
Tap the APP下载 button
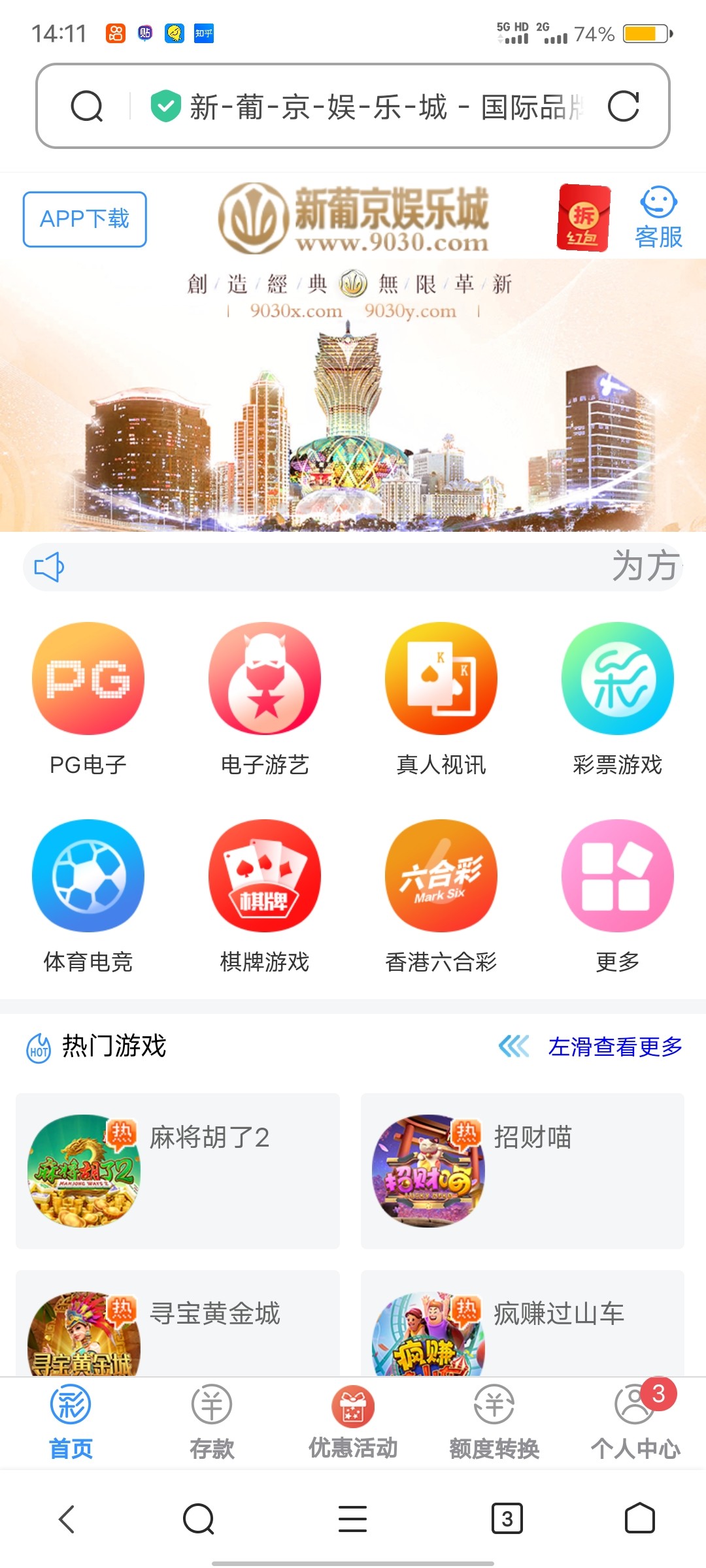click(85, 219)
